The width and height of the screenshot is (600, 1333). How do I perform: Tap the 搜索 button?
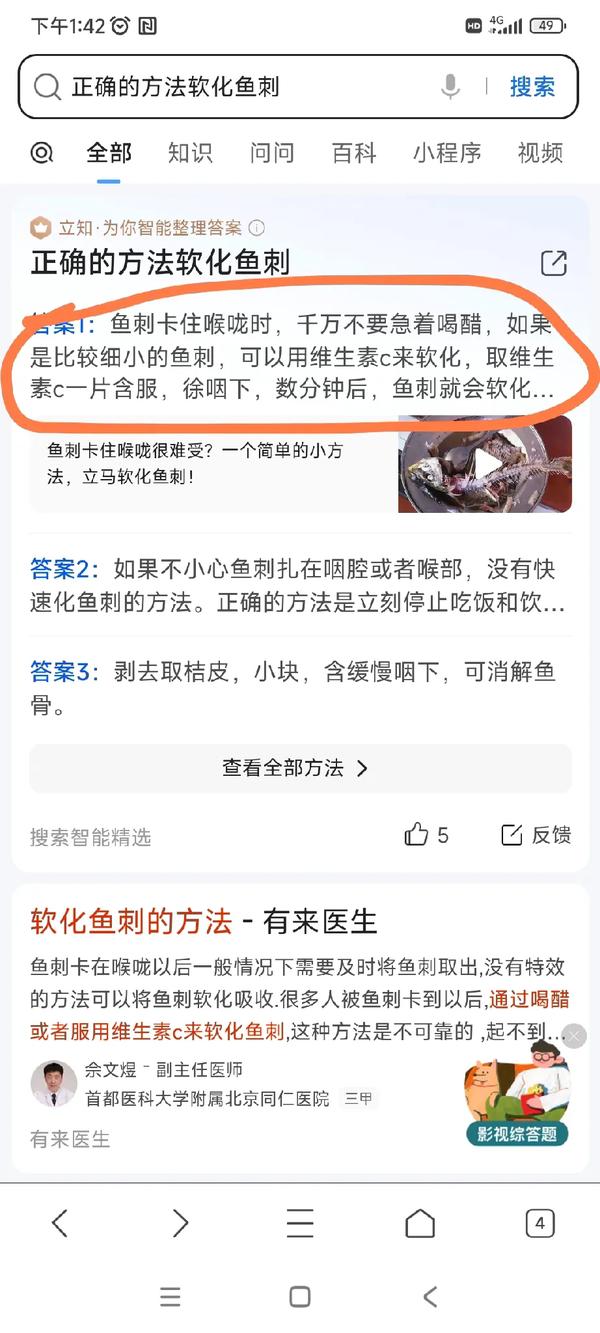point(532,87)
